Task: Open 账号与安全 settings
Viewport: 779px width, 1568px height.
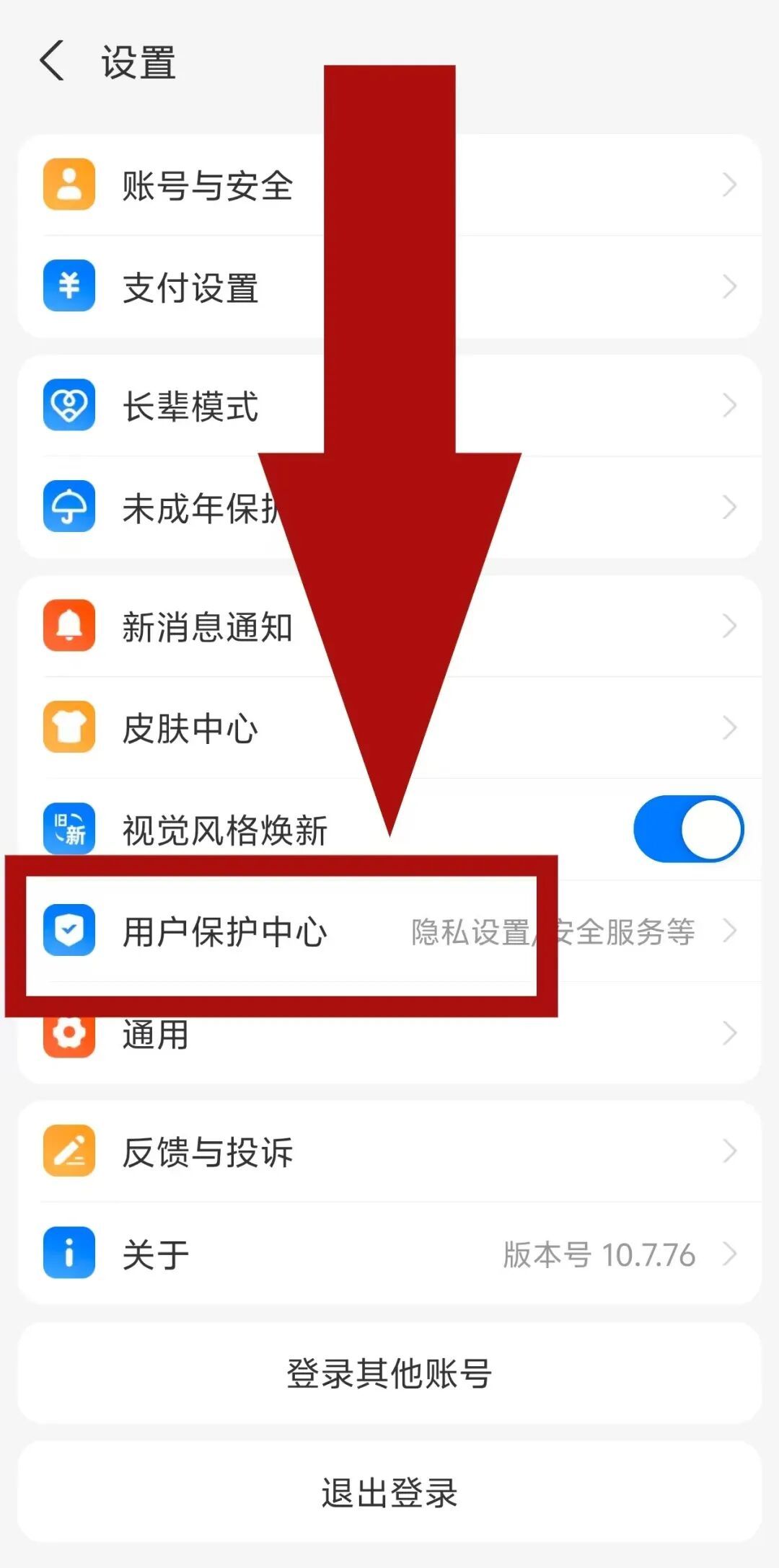Action: coord(207,185)
